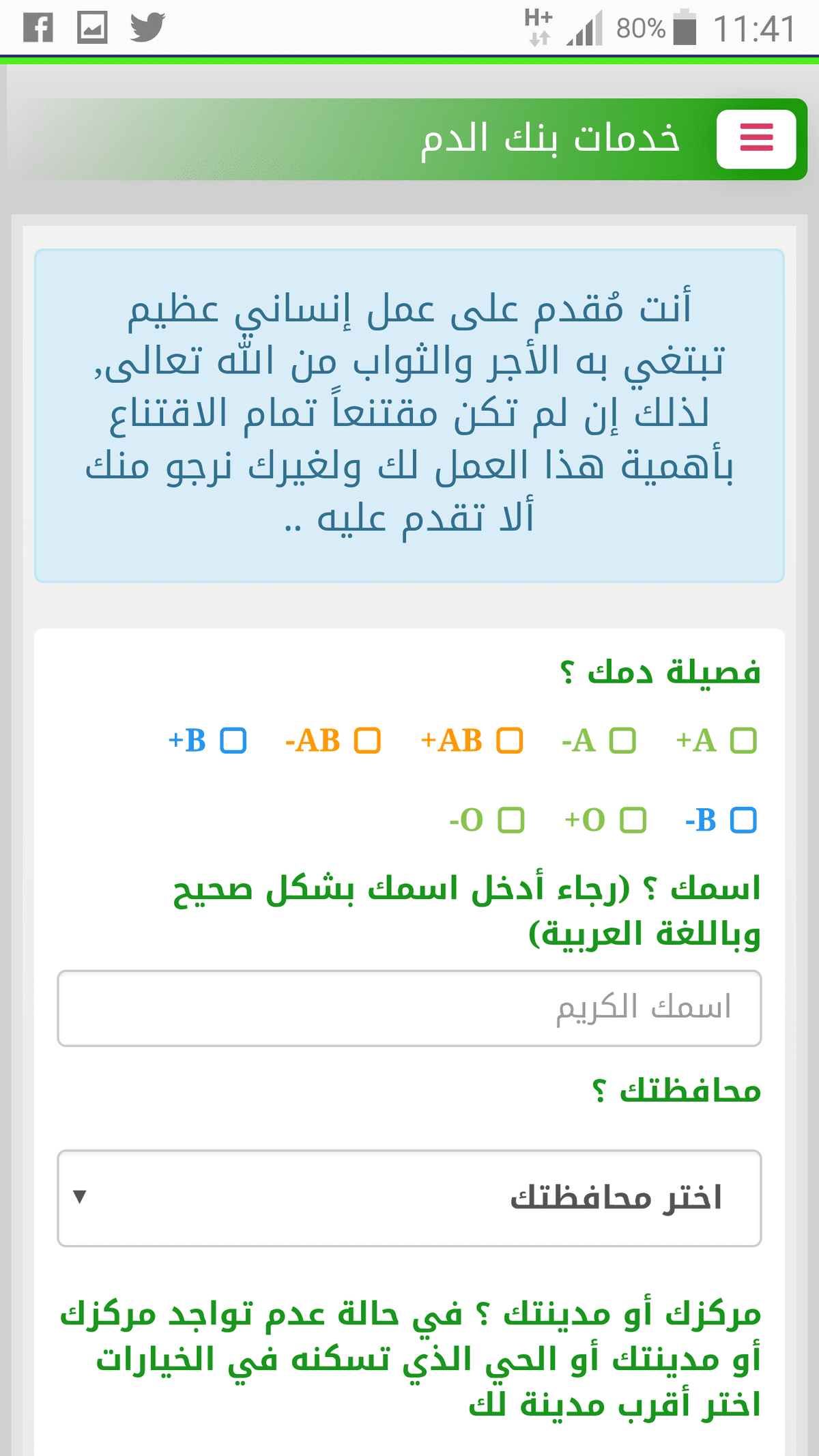
Task: Select the A+ blood type checkbox
Action: [743, 741]
